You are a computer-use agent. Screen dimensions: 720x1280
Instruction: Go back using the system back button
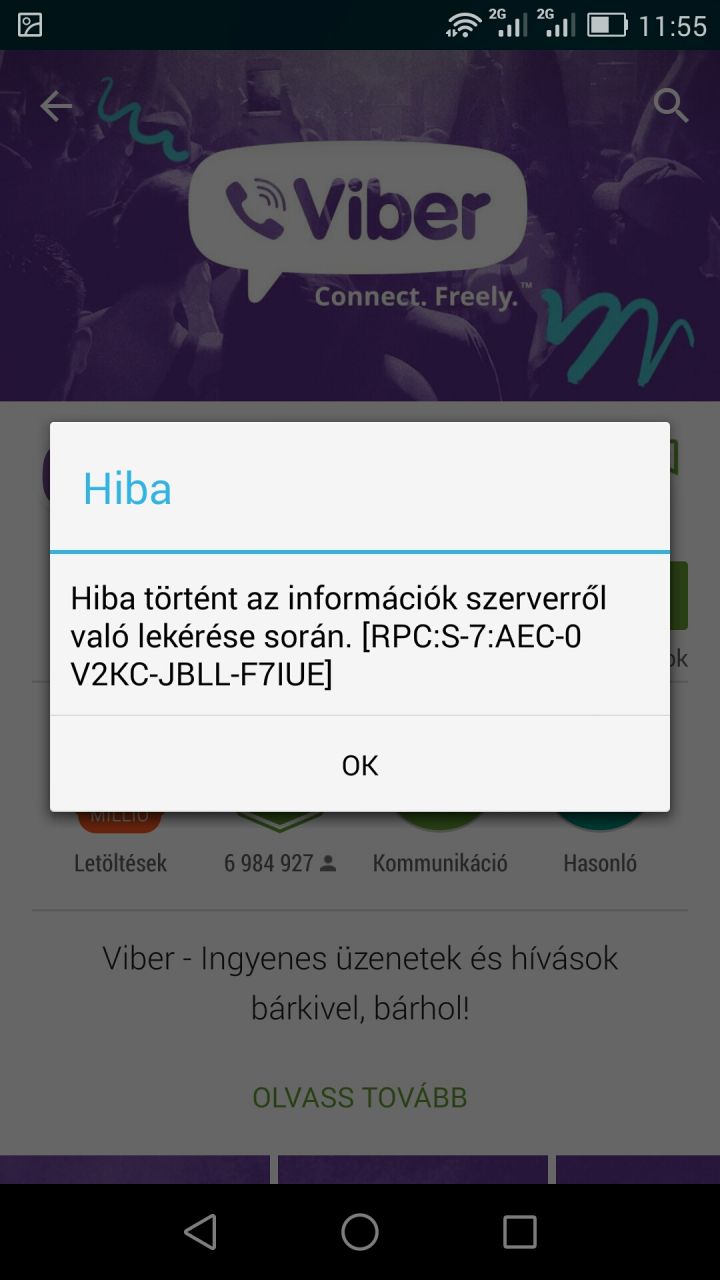(201, 1231)
